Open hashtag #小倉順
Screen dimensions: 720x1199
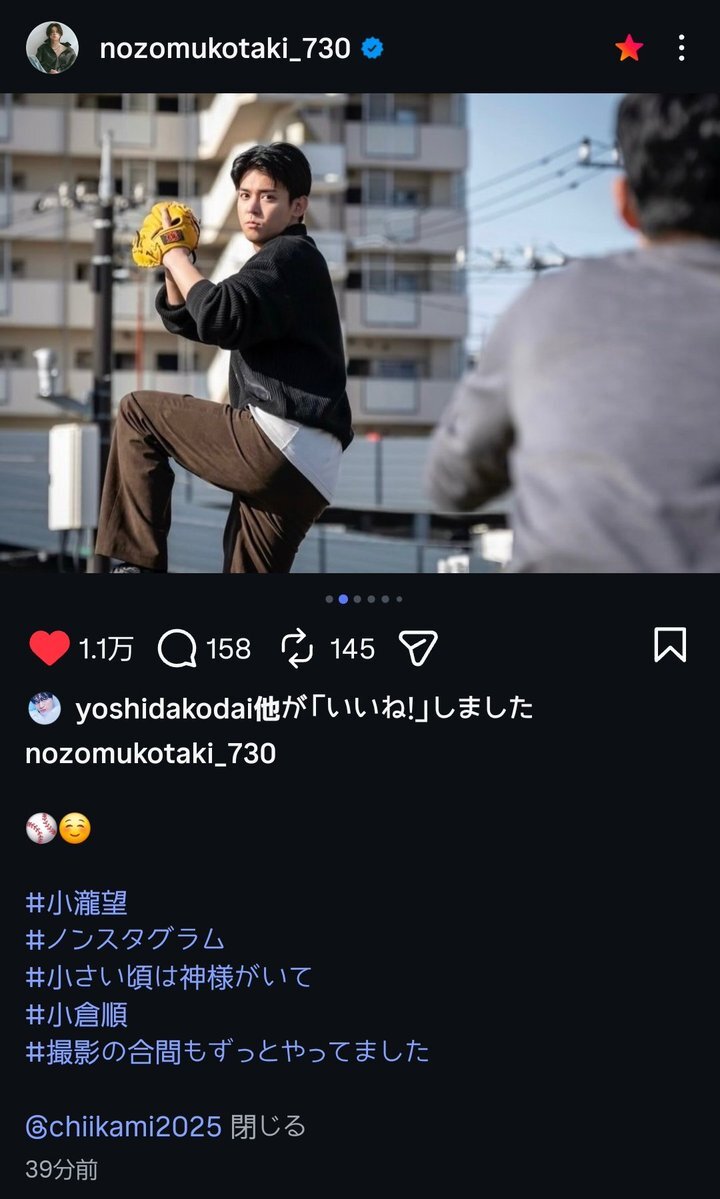pos(77,1014)
